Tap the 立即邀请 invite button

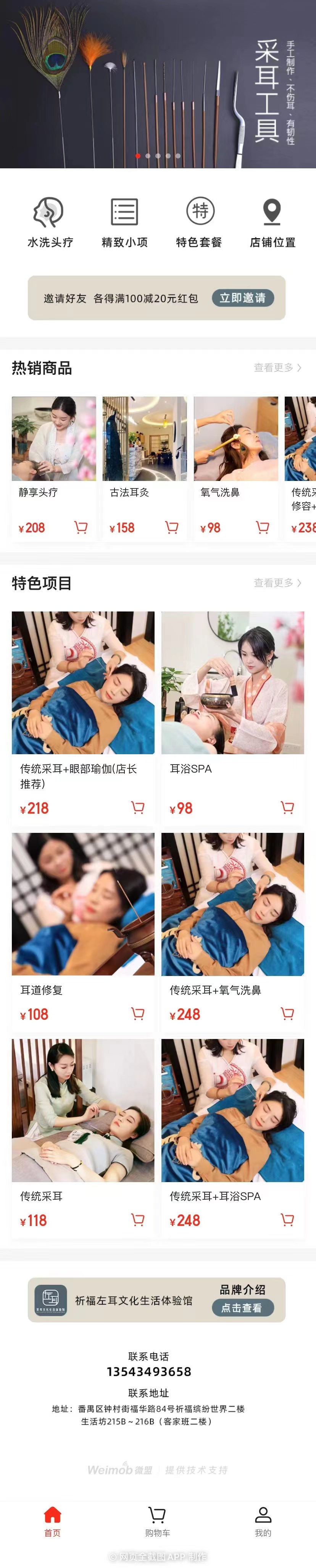(x=242, y=298)
